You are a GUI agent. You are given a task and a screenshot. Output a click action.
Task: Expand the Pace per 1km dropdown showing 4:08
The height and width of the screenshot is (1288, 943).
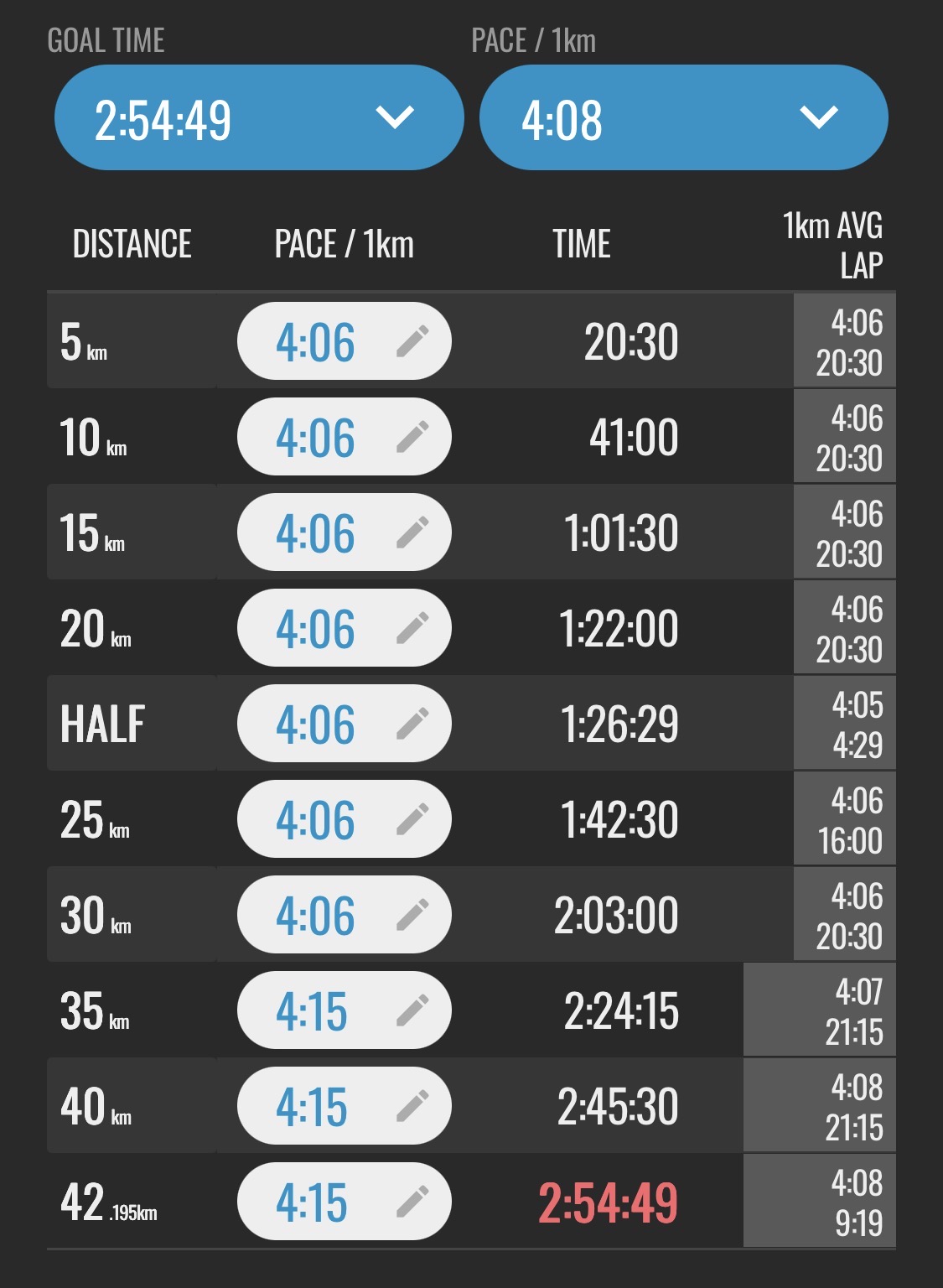[683, 118]
